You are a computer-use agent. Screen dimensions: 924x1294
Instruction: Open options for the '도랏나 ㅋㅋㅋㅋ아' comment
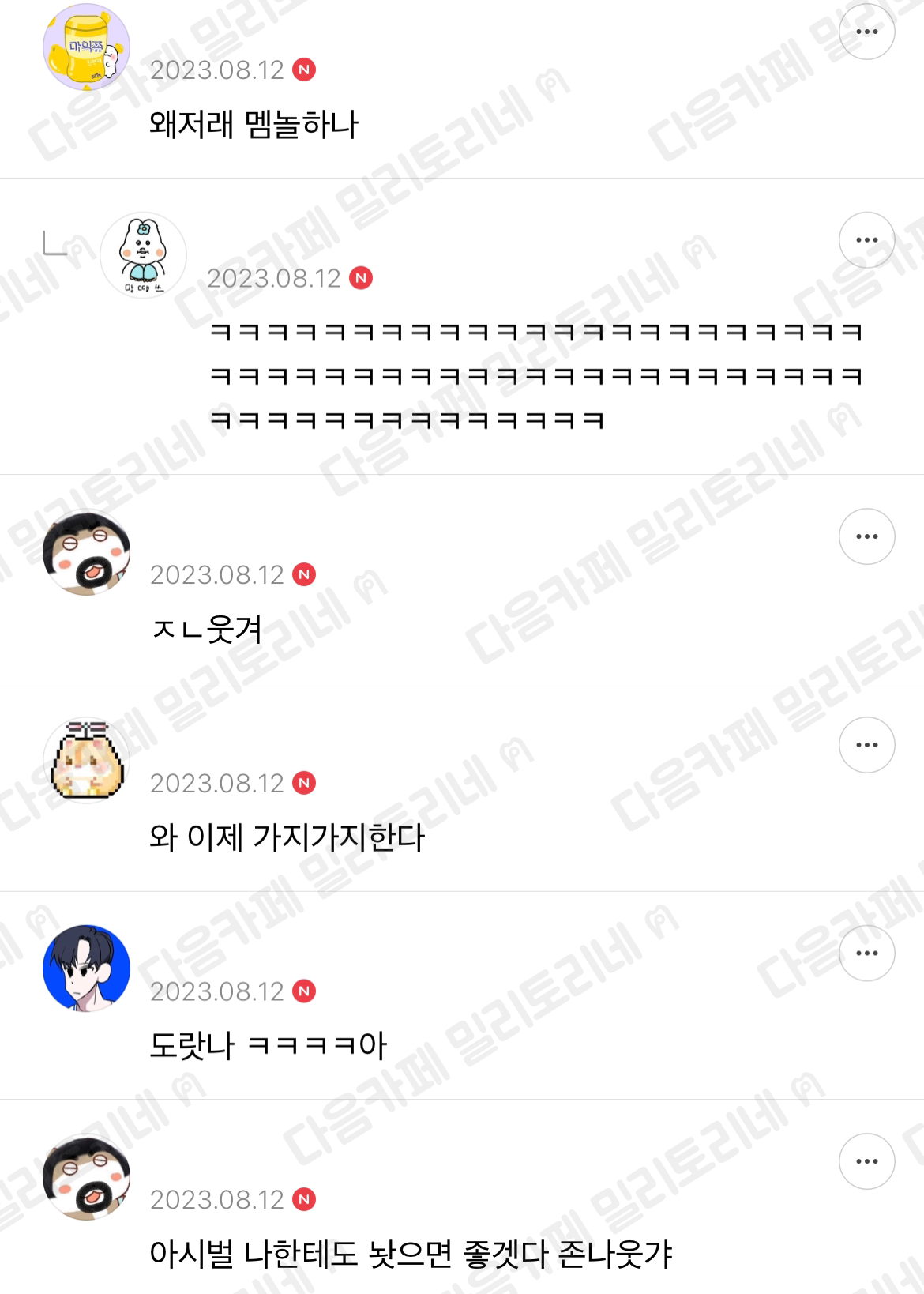click(x=866, y=953)
